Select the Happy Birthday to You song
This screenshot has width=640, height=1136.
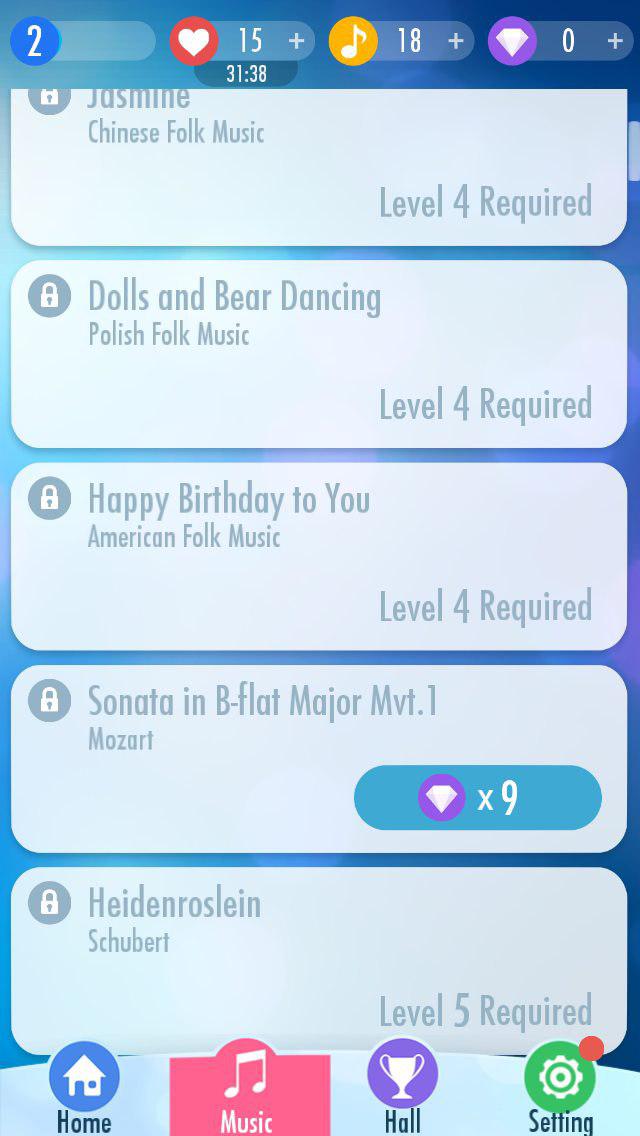click(318, 556)
